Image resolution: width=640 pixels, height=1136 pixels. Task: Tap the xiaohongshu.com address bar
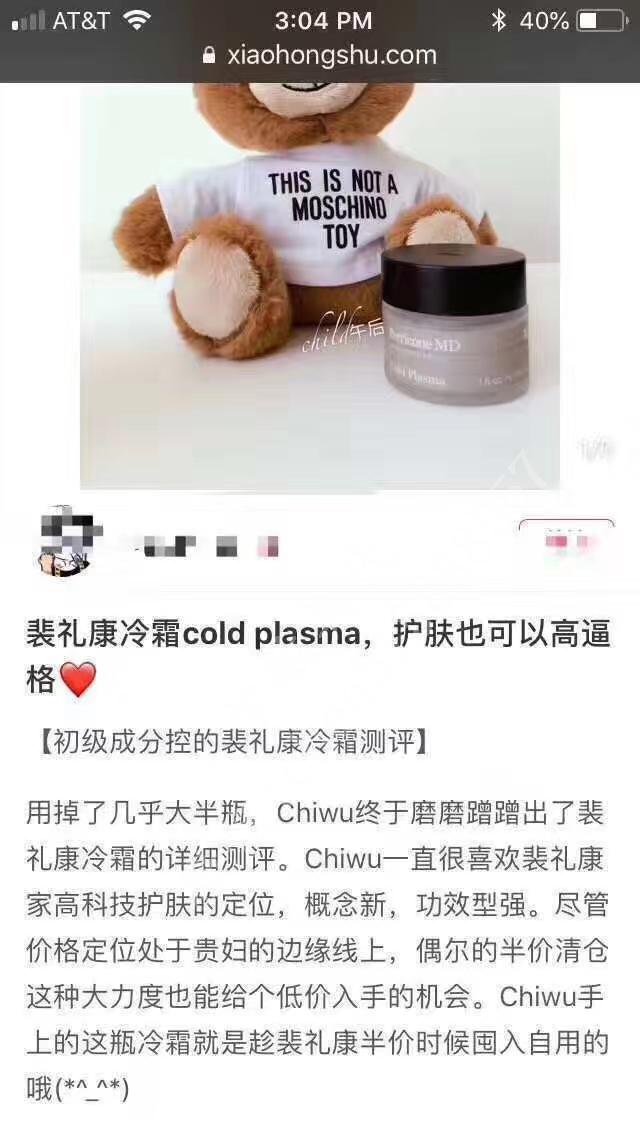320,55
